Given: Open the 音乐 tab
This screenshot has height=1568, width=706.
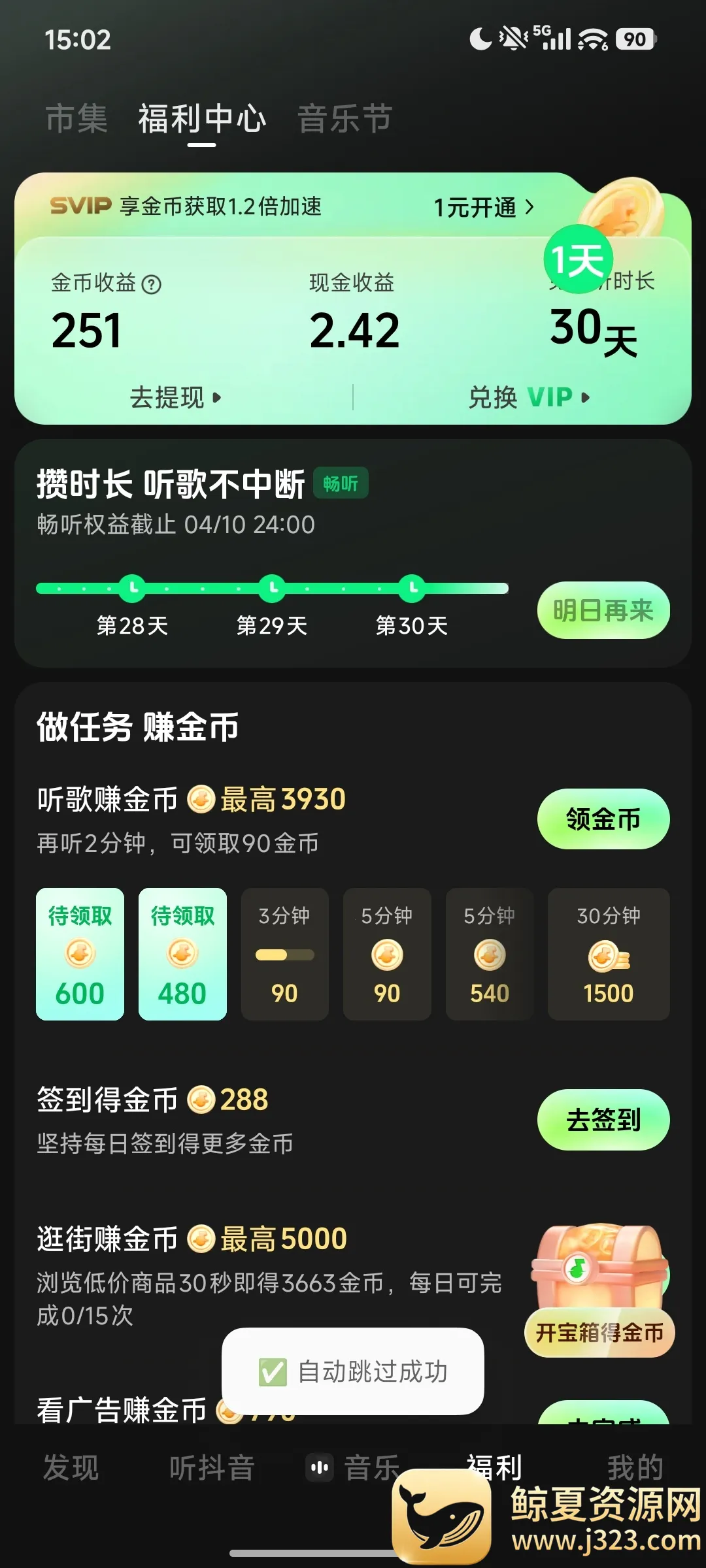Looking at the screenshot, I should point(353,1468).
